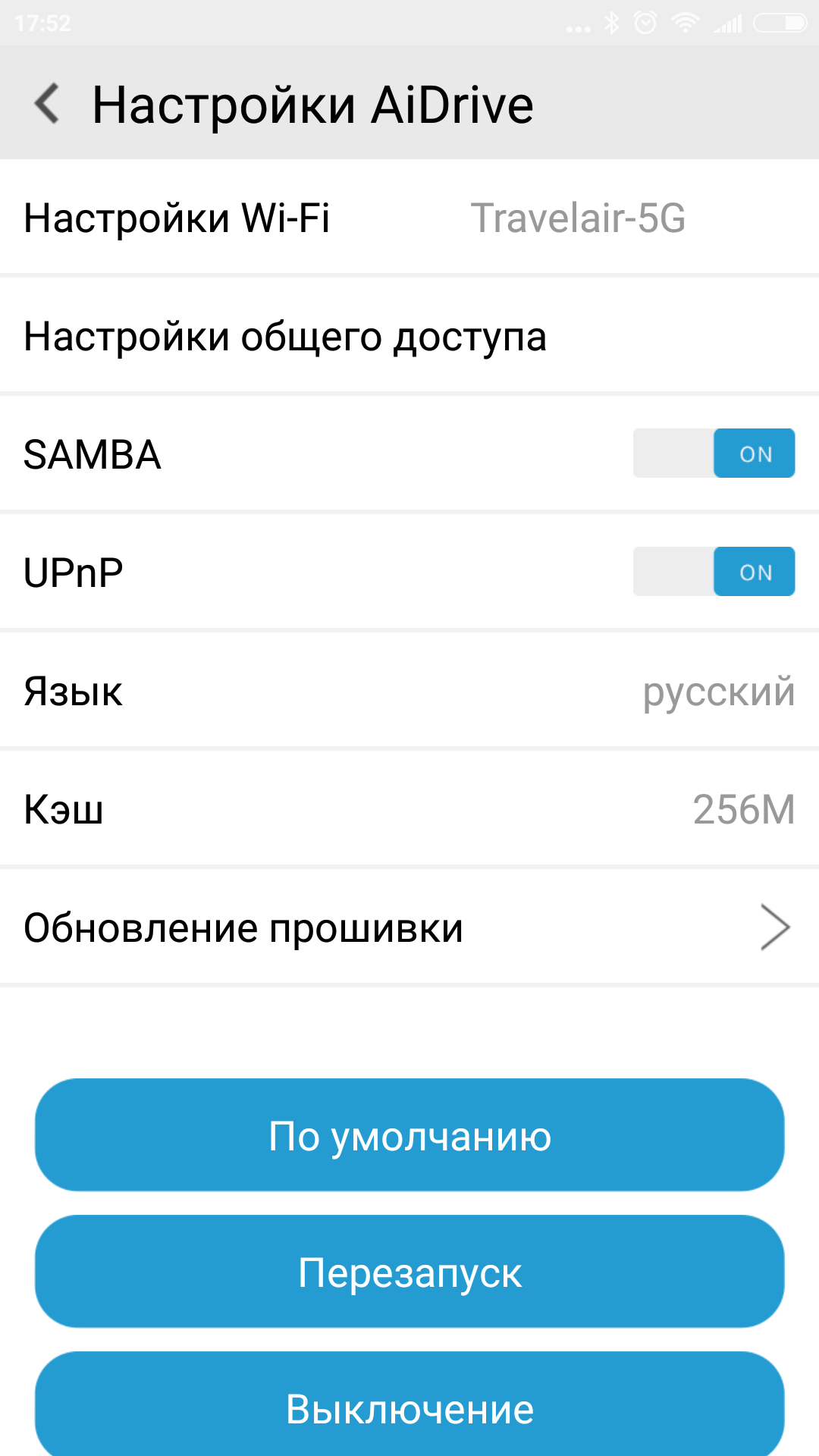The image size is (819, 1456).
Task: Disable the UPnP toggle
Action: point(714,572)
